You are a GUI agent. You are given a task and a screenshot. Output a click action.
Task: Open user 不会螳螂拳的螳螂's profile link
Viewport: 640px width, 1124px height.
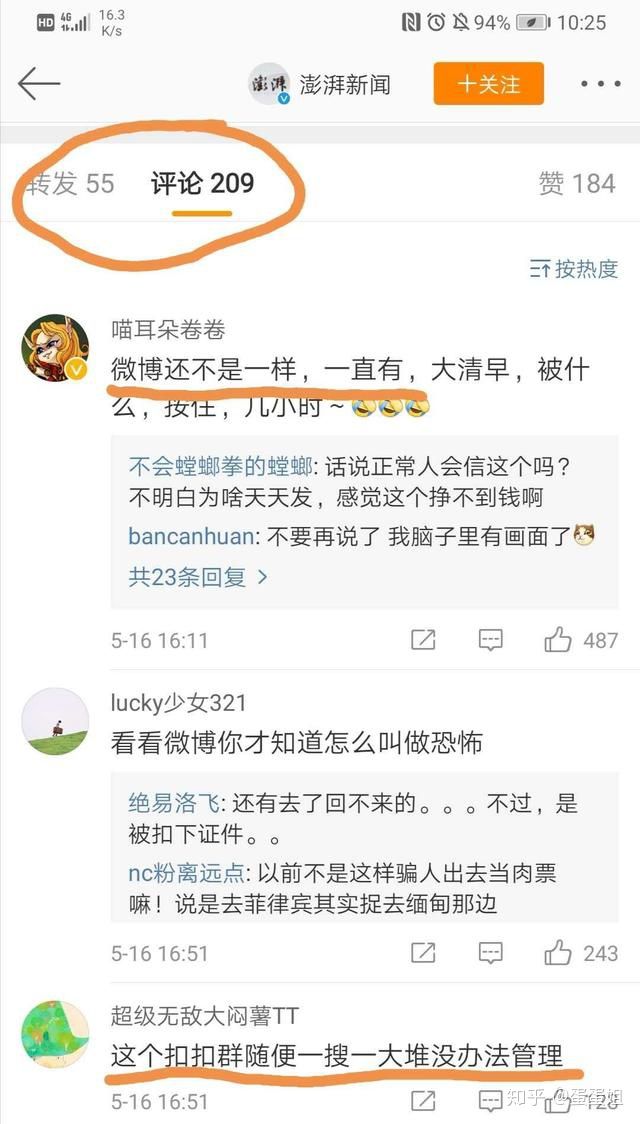[x=220, y=468]
